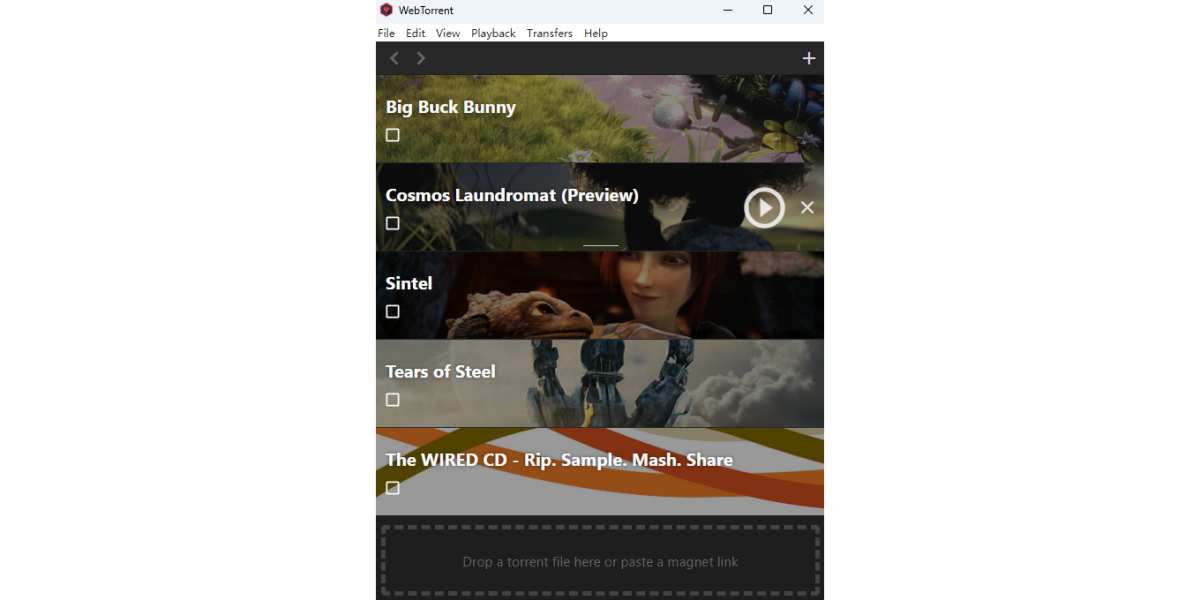Play Cosmos Laundromat (Preview)
The height and width of the screenshot is (600, 1200).
764,207
